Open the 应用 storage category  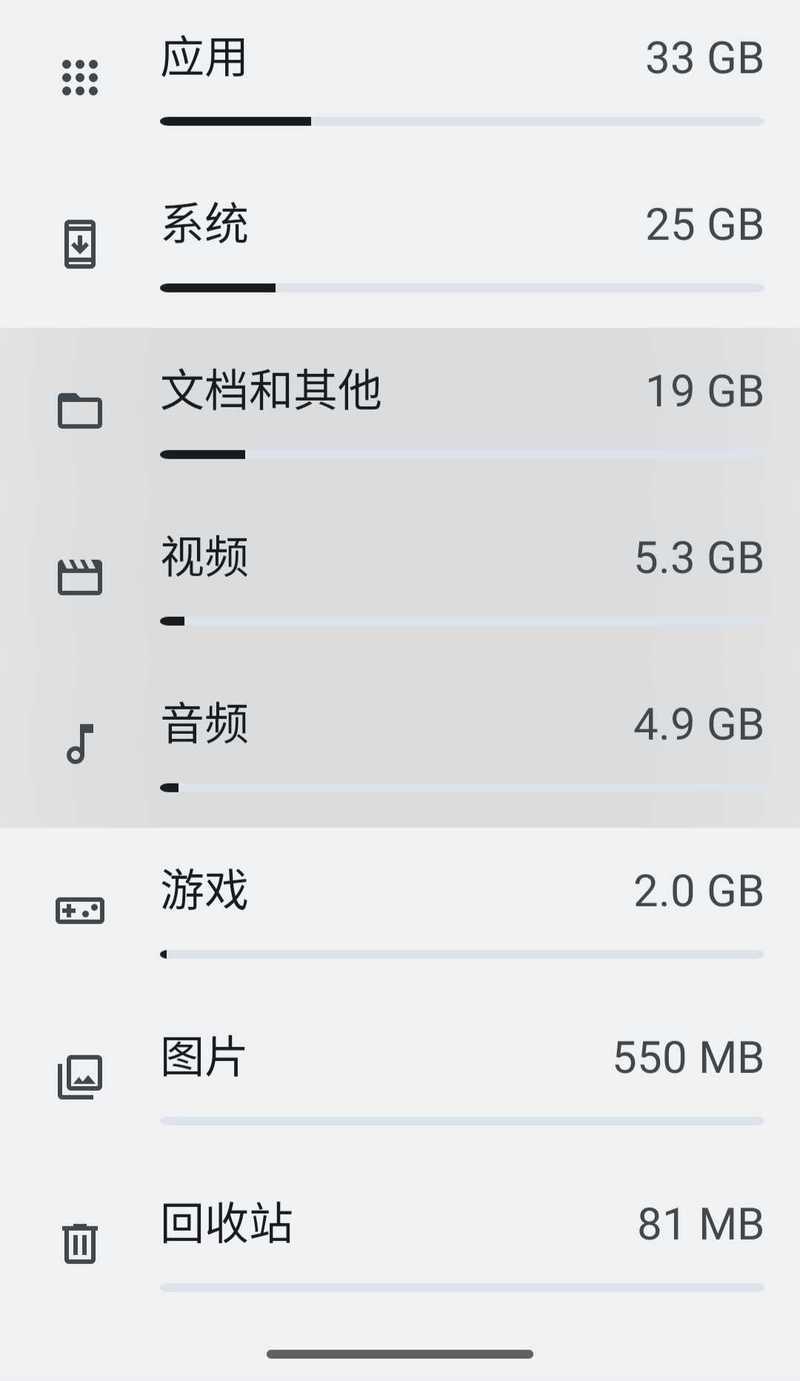pyautogui.click(x=400, y=82)
